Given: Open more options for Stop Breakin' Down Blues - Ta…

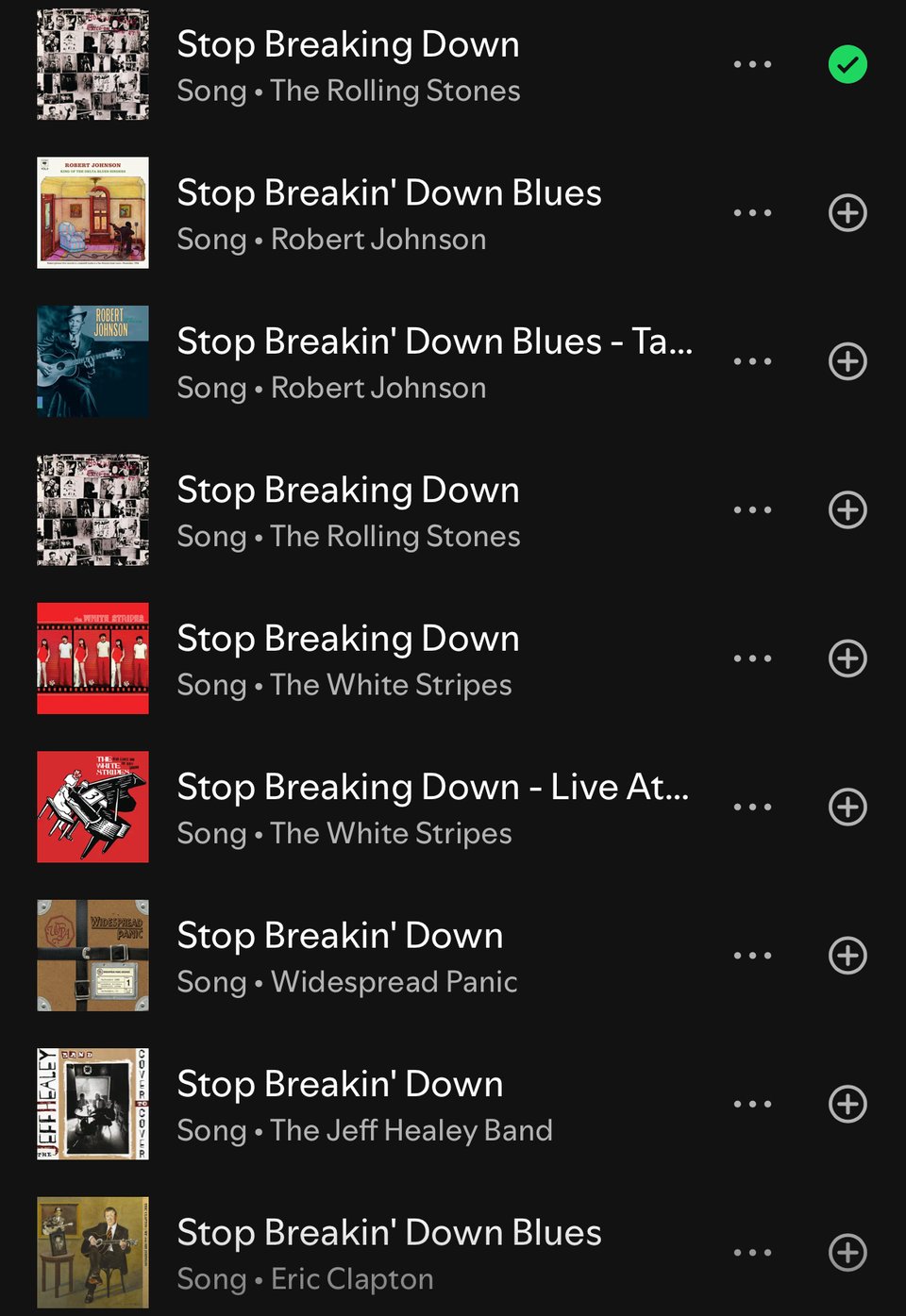Looking at the screenshot, I should tap(752, 361).
